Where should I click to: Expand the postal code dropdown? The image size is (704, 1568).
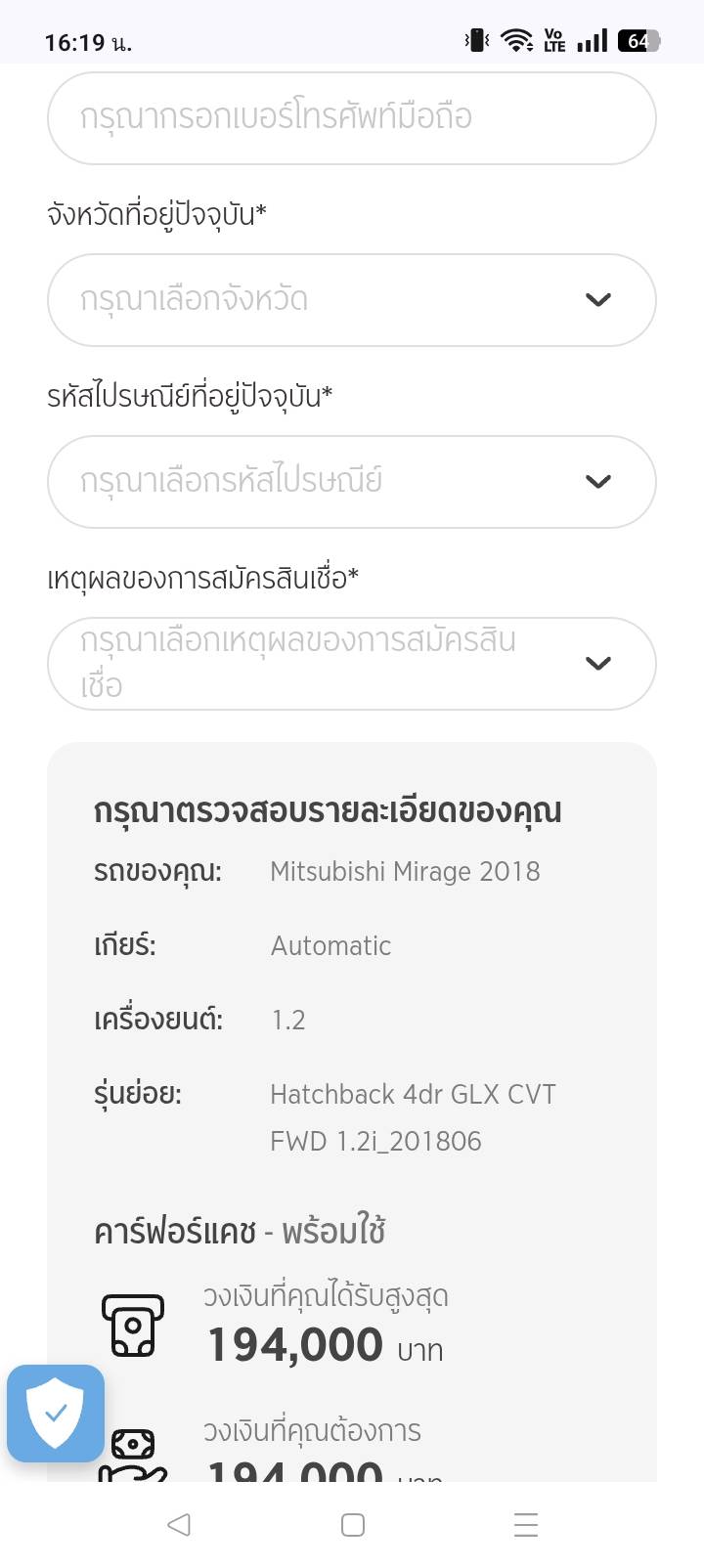pyautogui.click(x=351, y=482)
